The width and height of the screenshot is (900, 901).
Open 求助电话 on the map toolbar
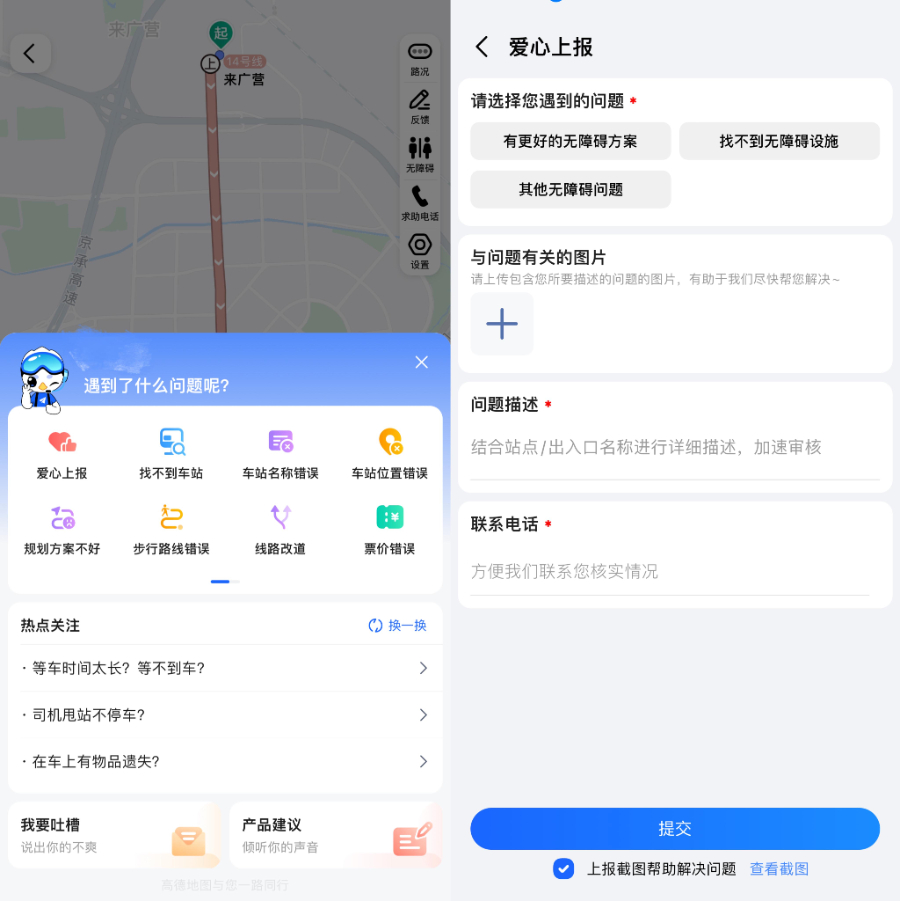pos(420,202)
